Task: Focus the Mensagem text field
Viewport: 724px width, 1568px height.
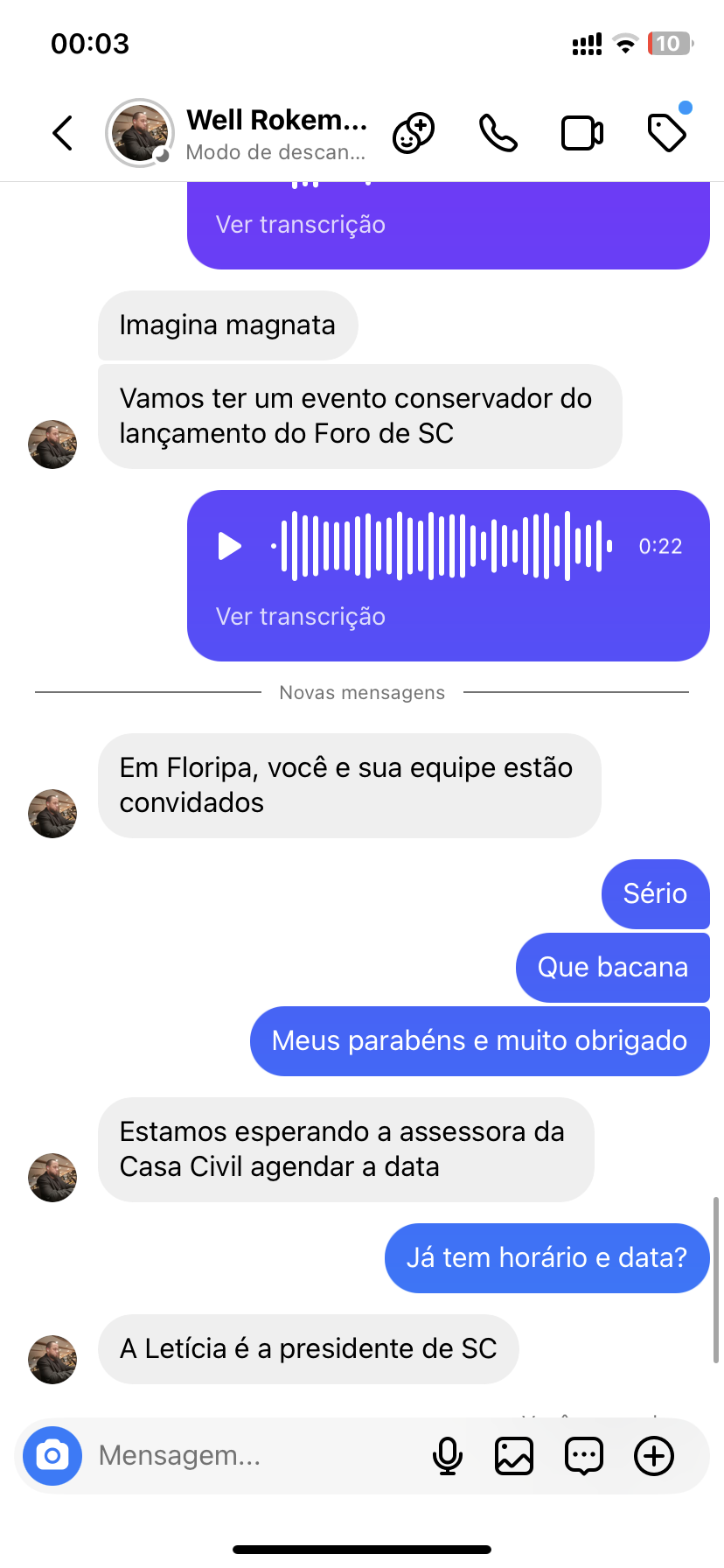Action: pos(254,1456)
